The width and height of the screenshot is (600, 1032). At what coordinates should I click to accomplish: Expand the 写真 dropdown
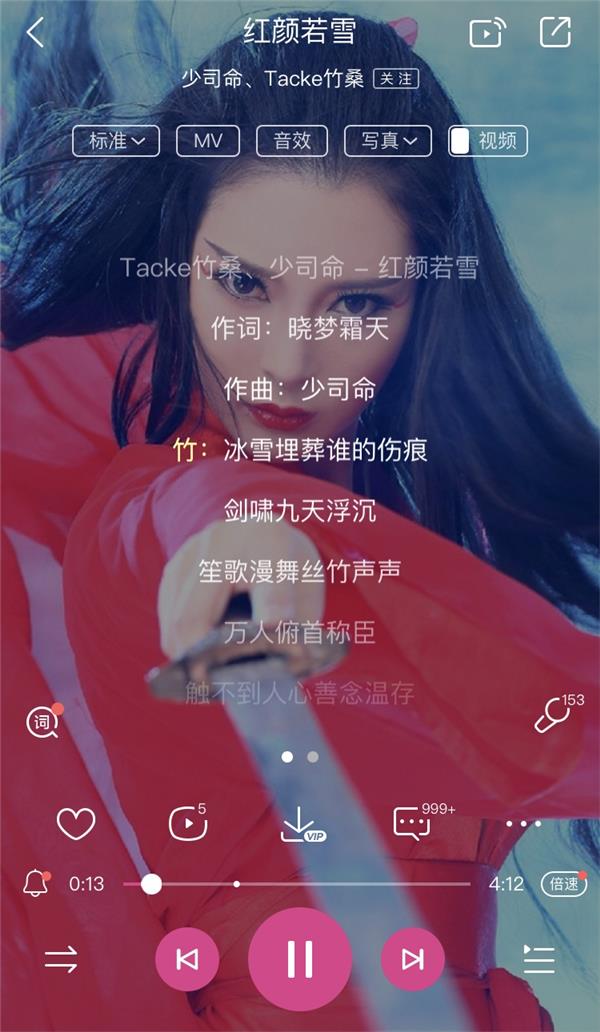click(x=388, y=141)
